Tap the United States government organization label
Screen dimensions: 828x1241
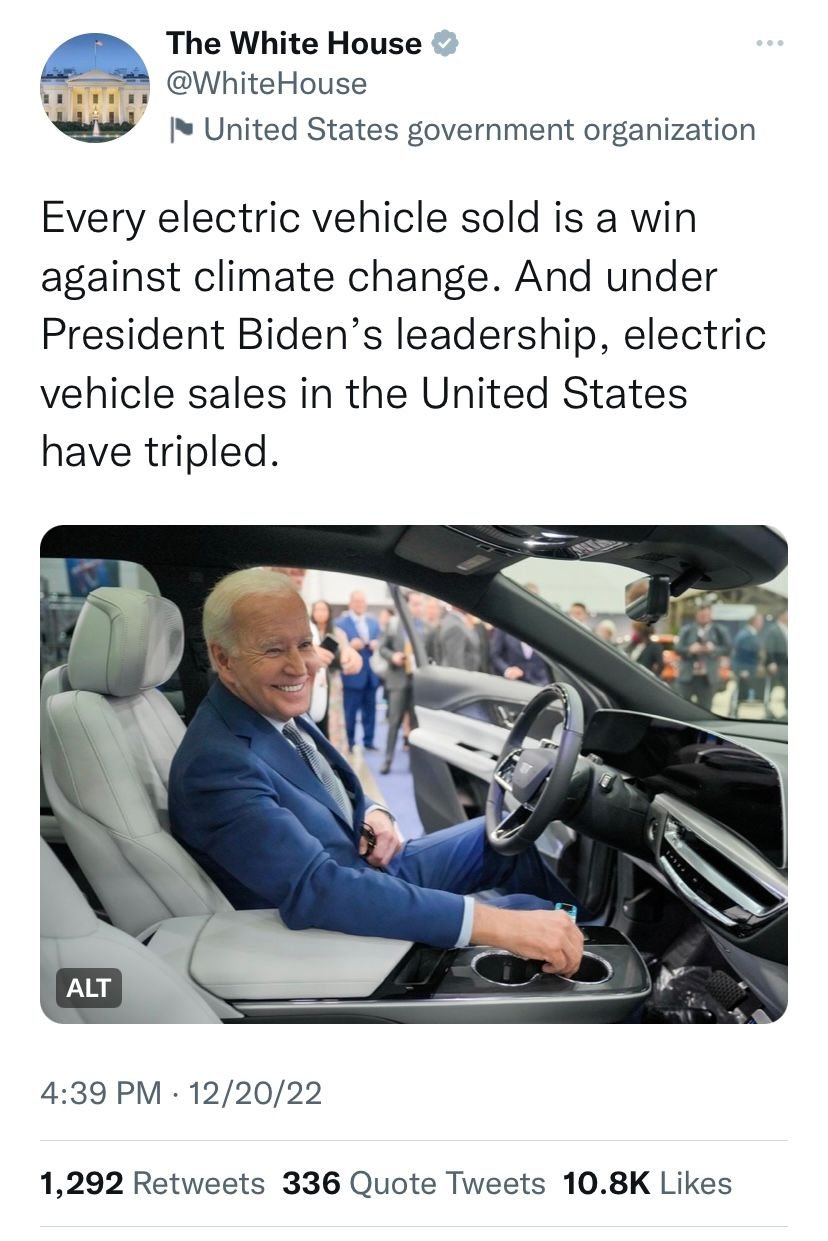pyautogui.click(x=478, y=129)
